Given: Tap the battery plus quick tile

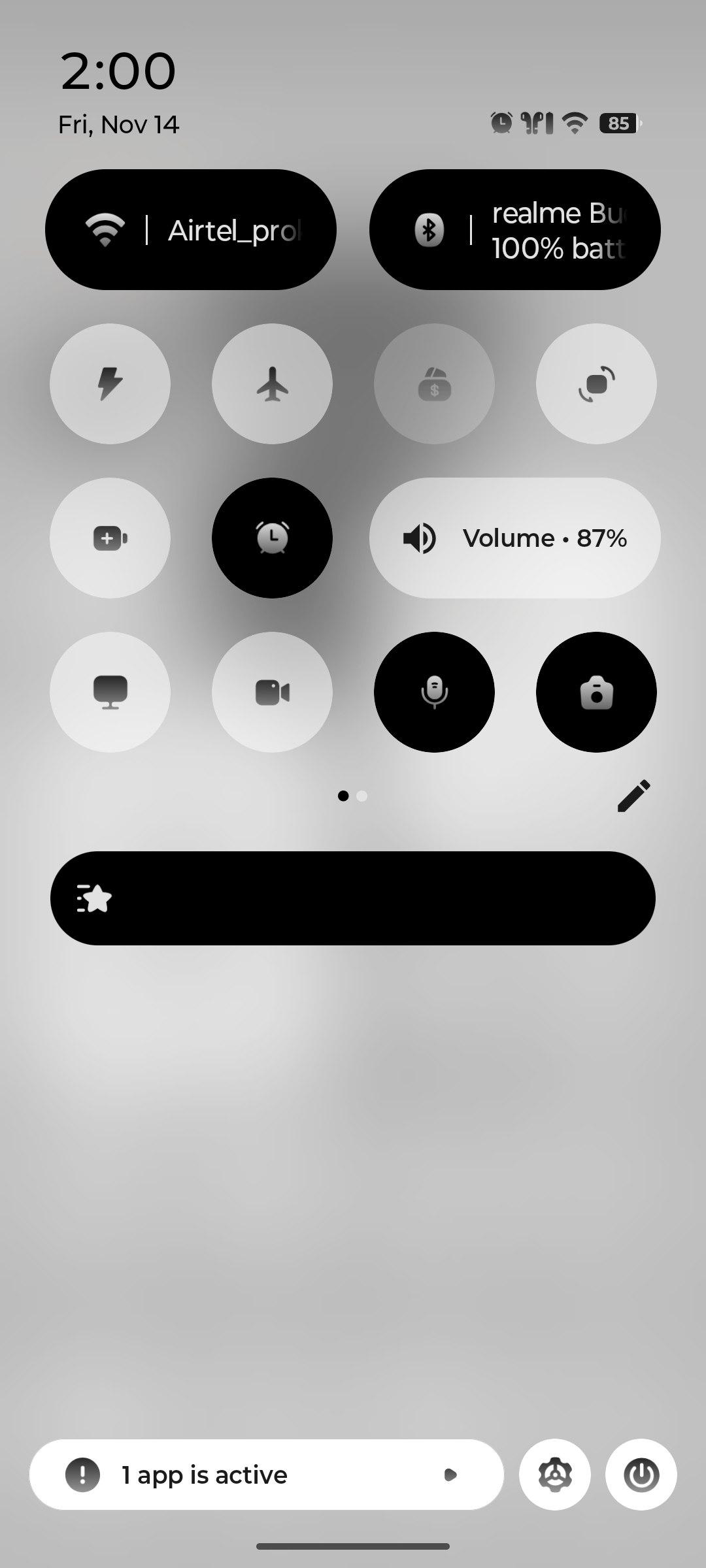Looking at the screenshot, I should [110, 538].
